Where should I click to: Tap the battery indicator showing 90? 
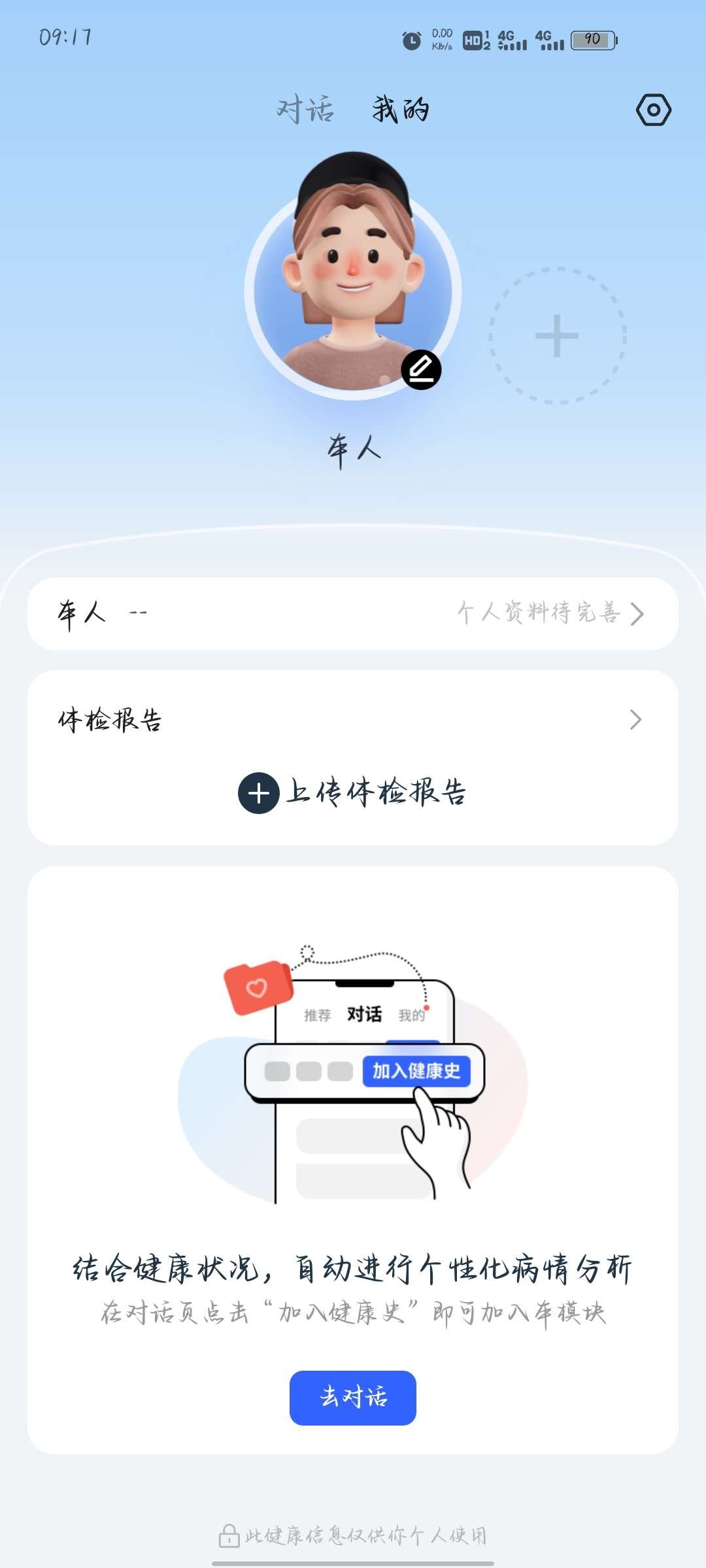pos(592,39)
